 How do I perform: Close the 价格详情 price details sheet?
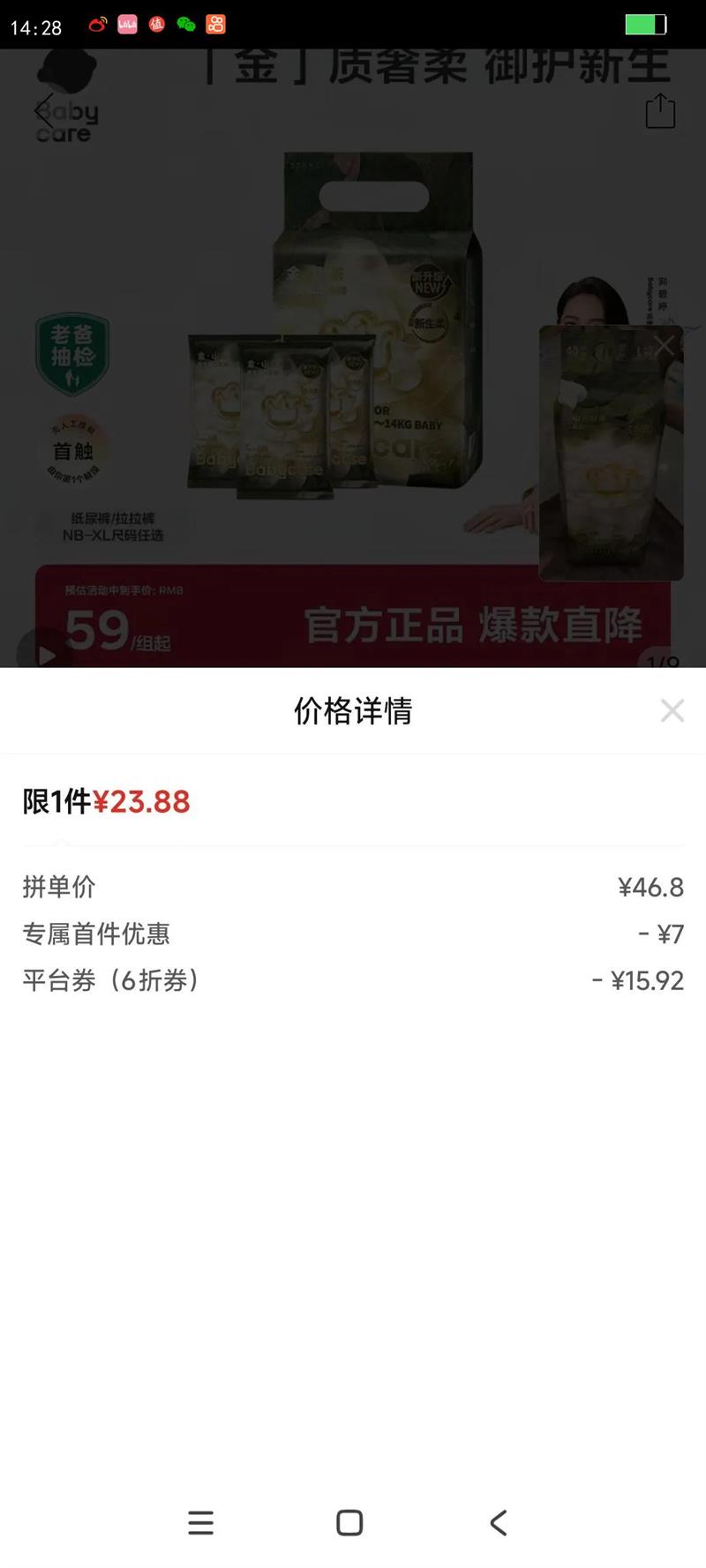coord(672,710)
